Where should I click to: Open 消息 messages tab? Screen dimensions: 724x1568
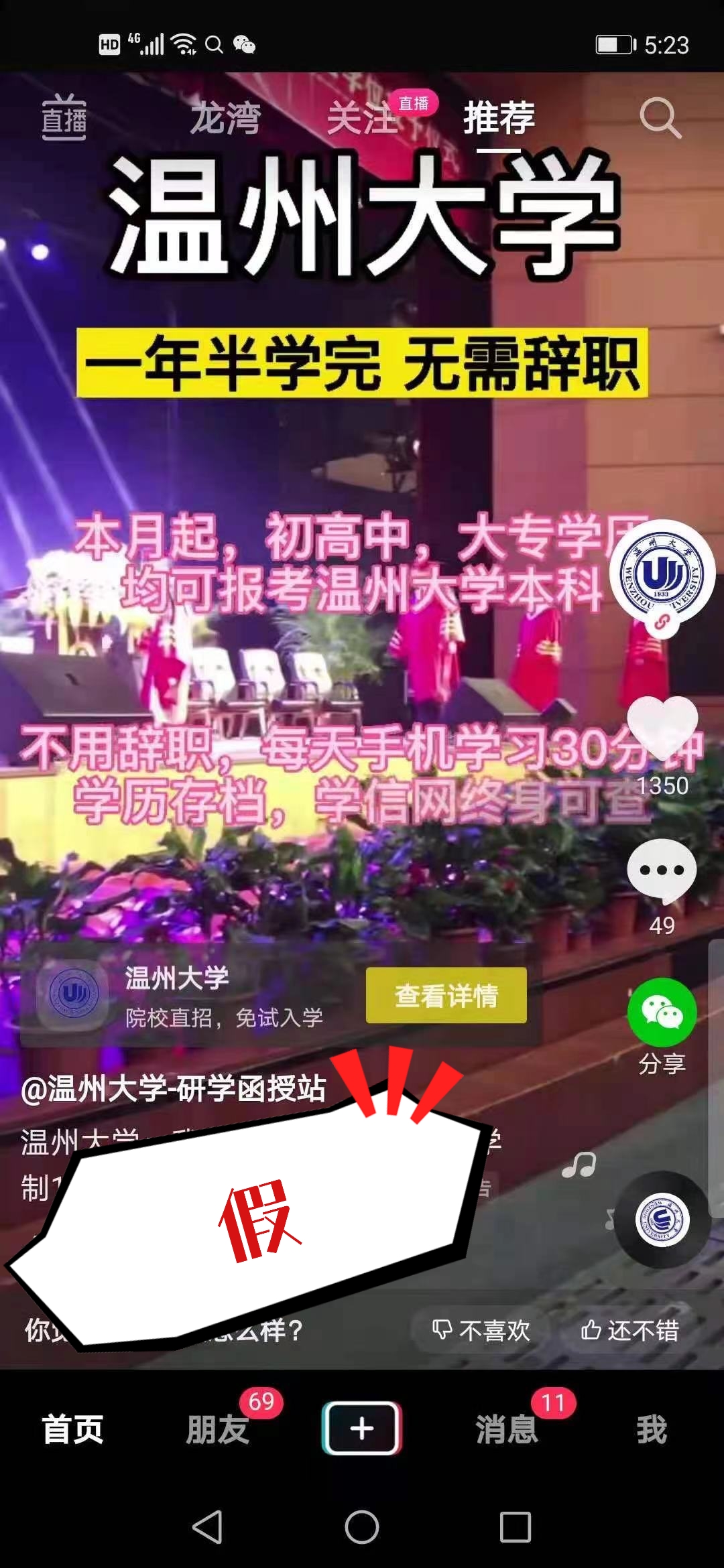[x=507, y=1429]
